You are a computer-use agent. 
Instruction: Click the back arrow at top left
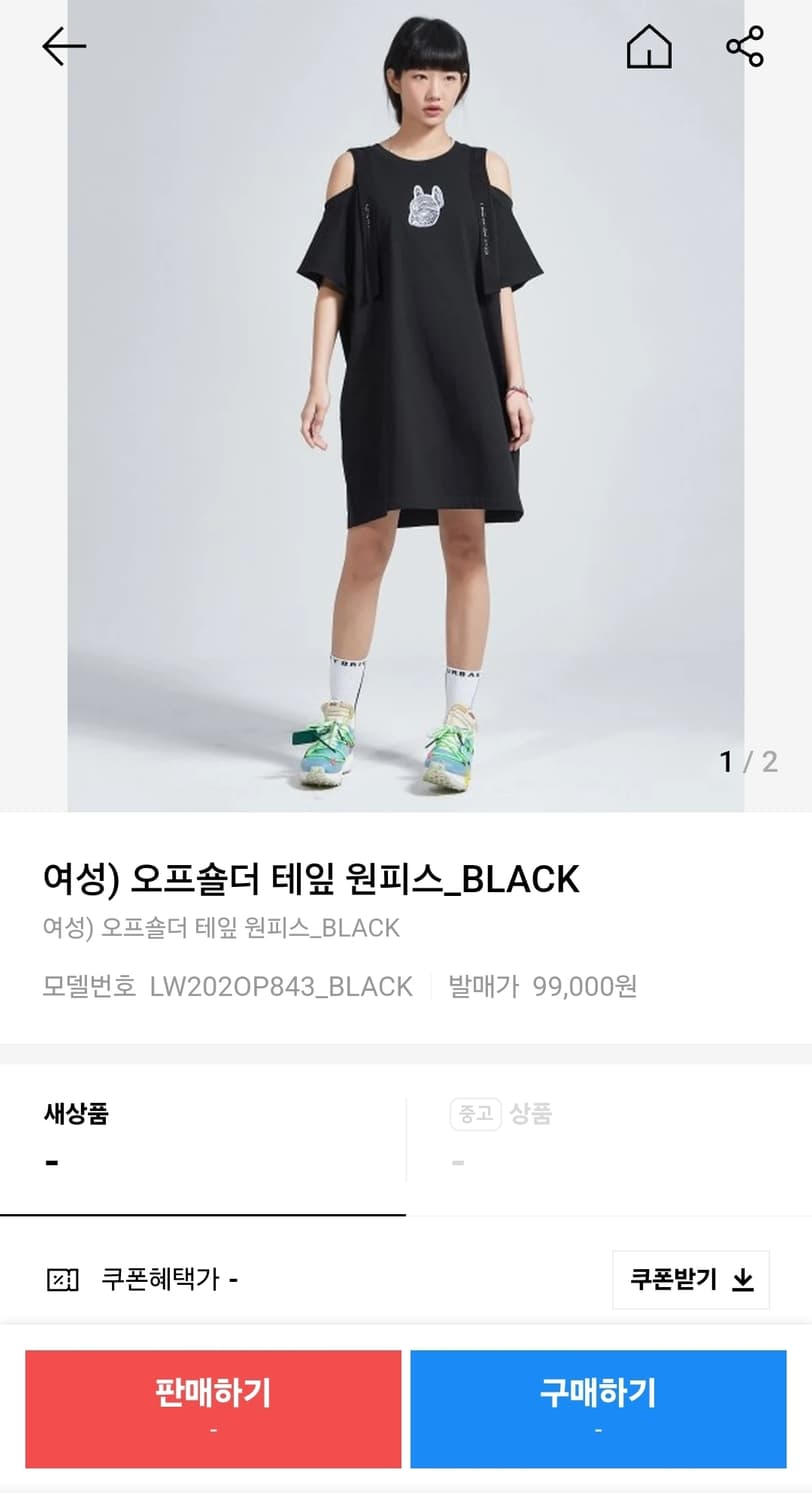(x=64, y=46)
